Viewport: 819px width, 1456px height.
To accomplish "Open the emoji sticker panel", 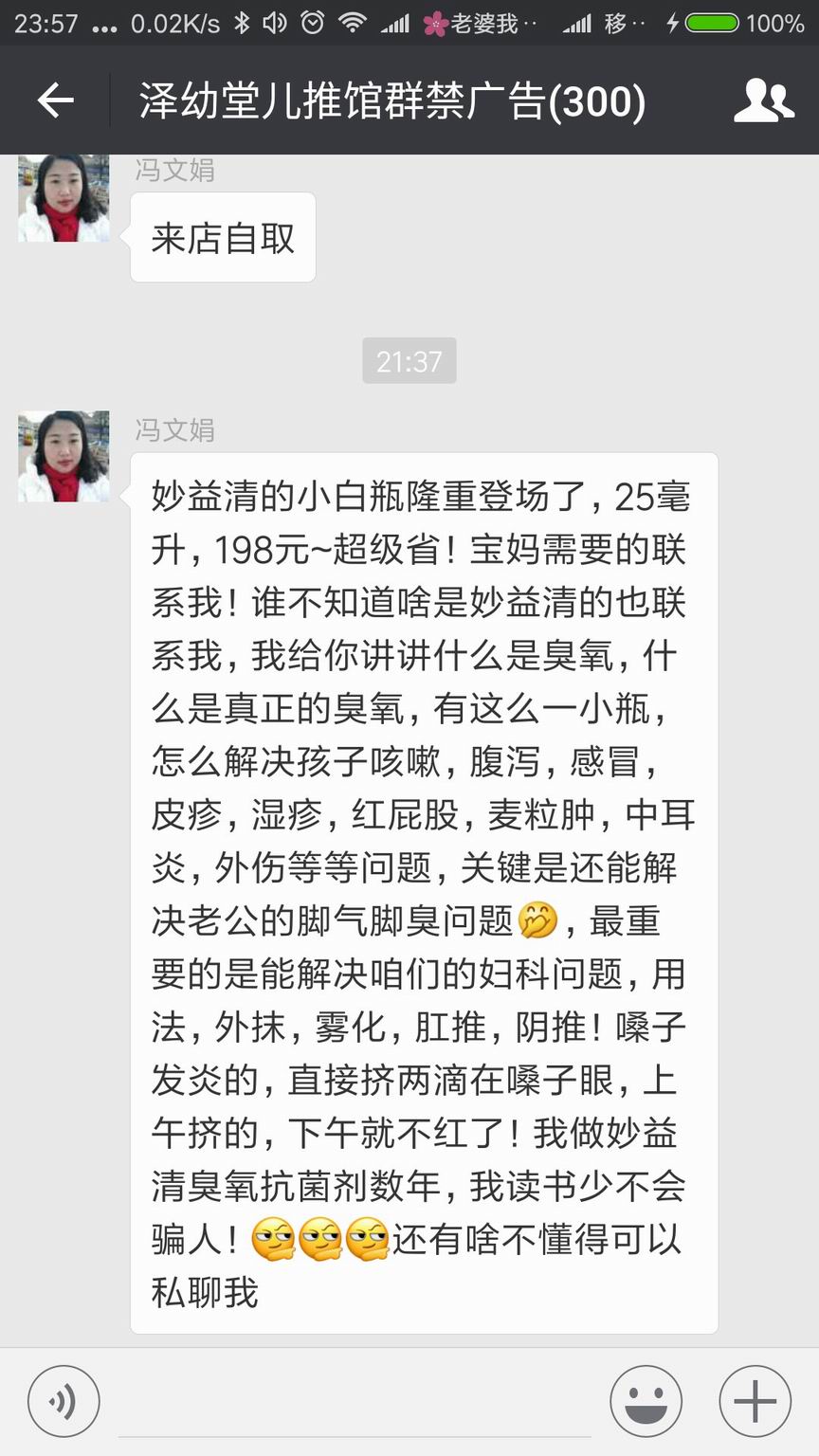I will pyautogui.click(x=646, y=1401).
